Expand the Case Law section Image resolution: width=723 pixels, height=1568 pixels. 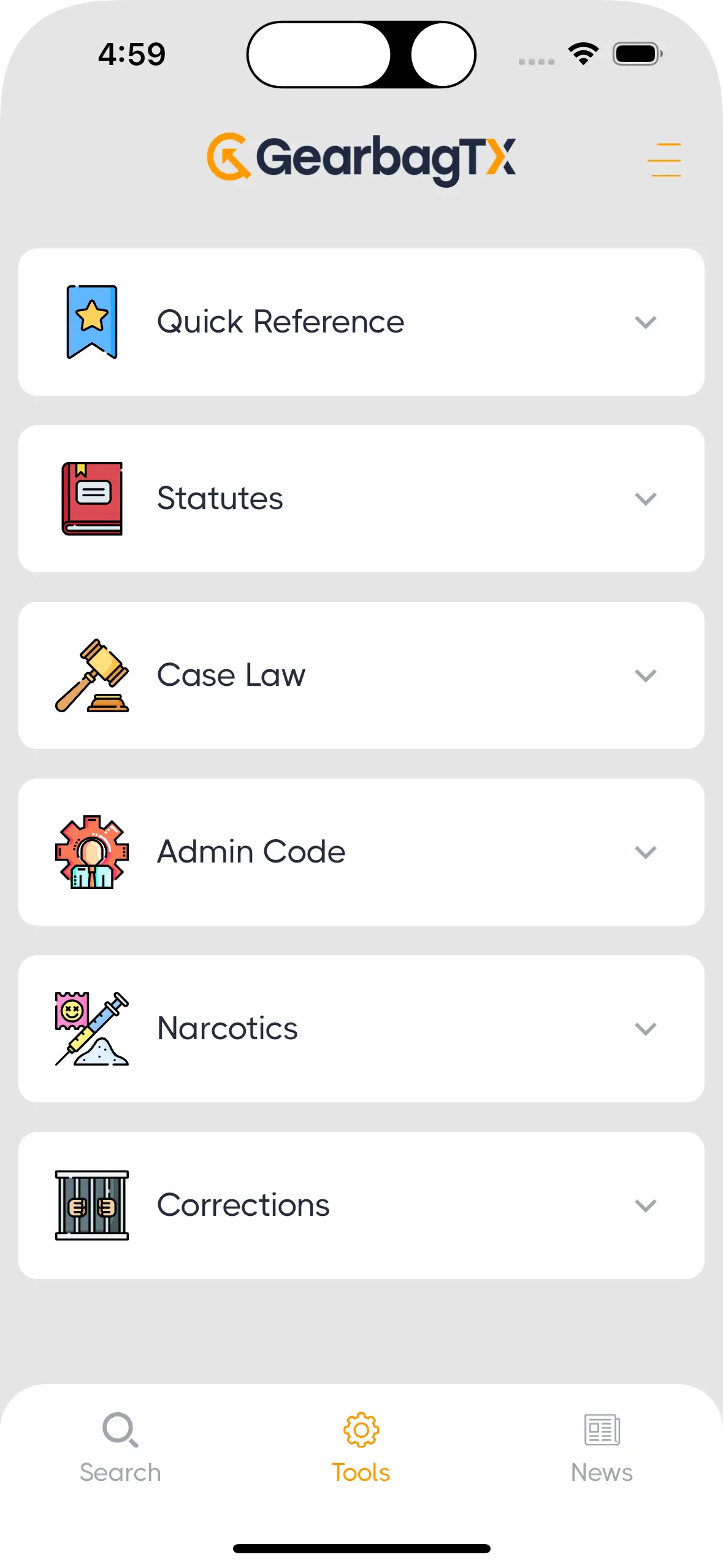click(x=645, y=675)
